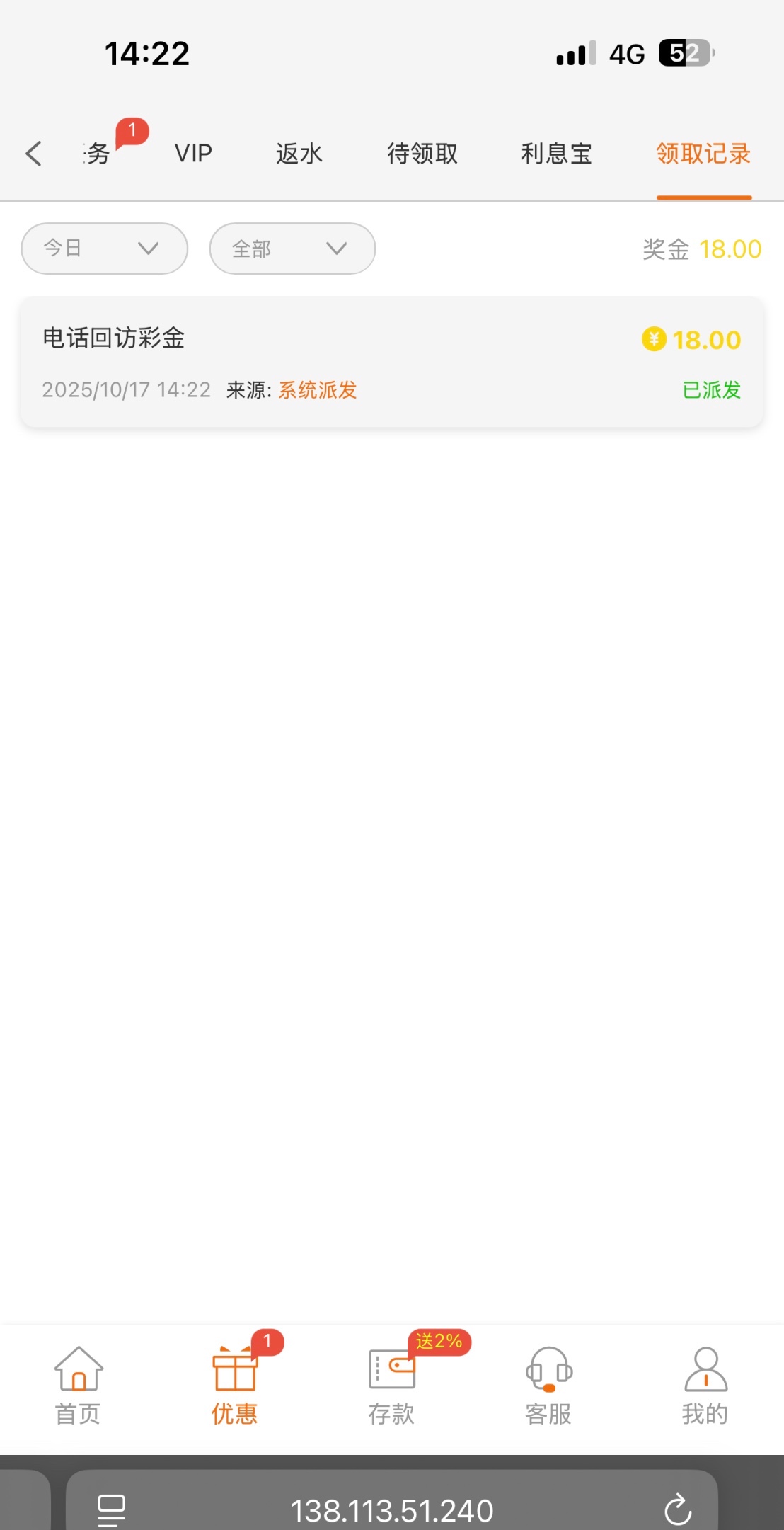
Task: Switch to the 待领取 tab
Action: (422, 154)
